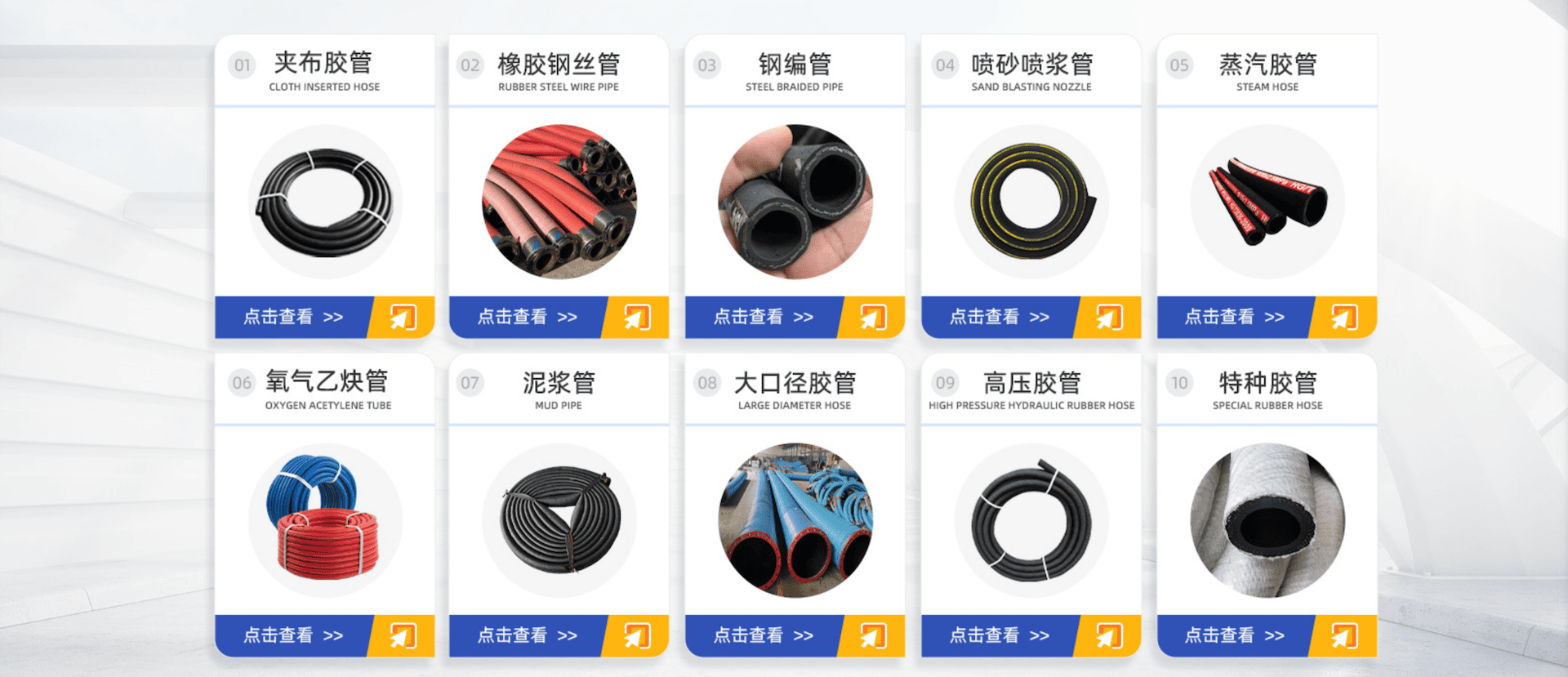Open 点击查看 under 高压胶管
This screenshot has width=1568, height=677.
click(999, 635)
